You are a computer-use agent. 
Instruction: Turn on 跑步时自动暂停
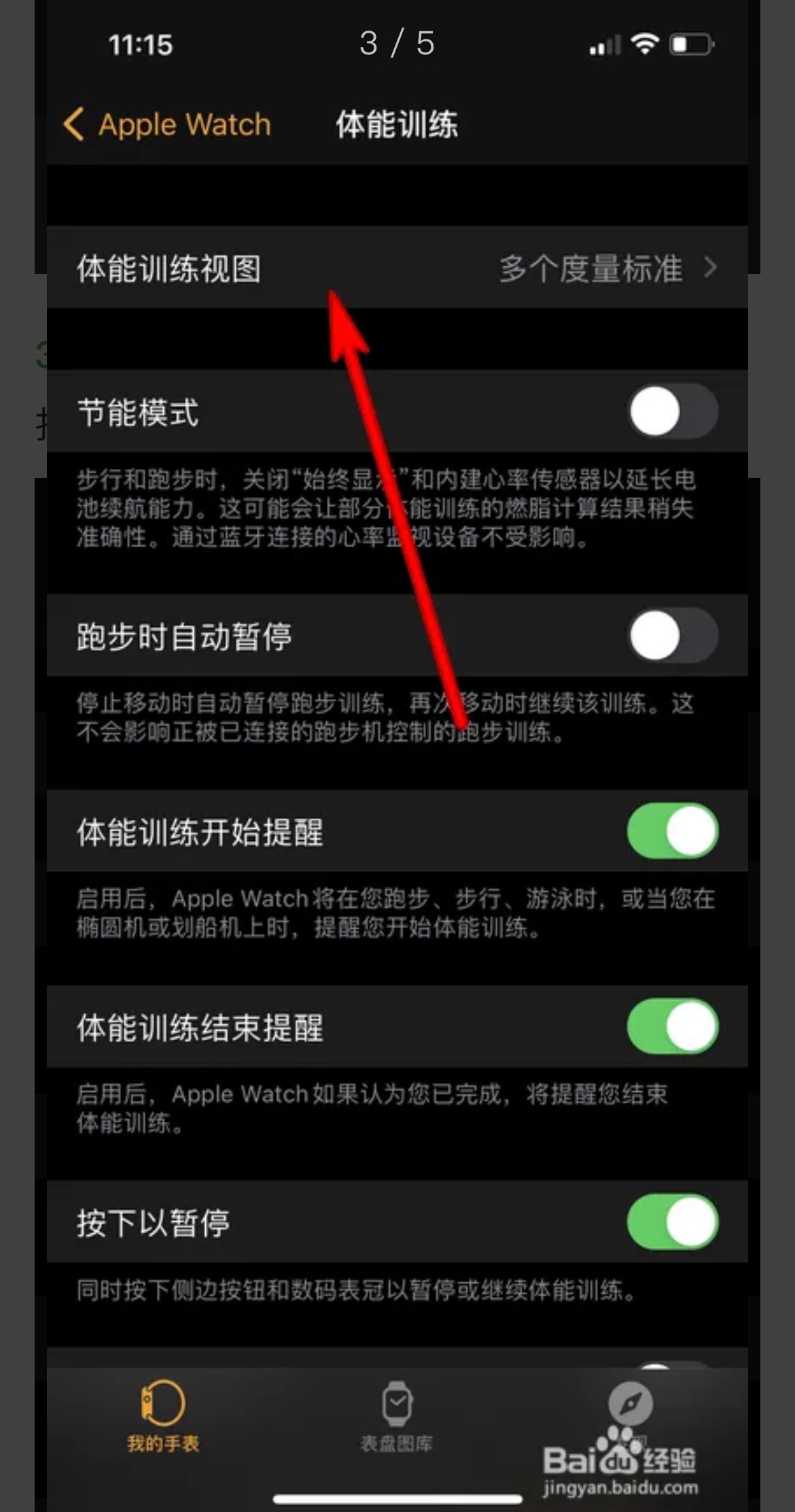[x=672, y=636]
